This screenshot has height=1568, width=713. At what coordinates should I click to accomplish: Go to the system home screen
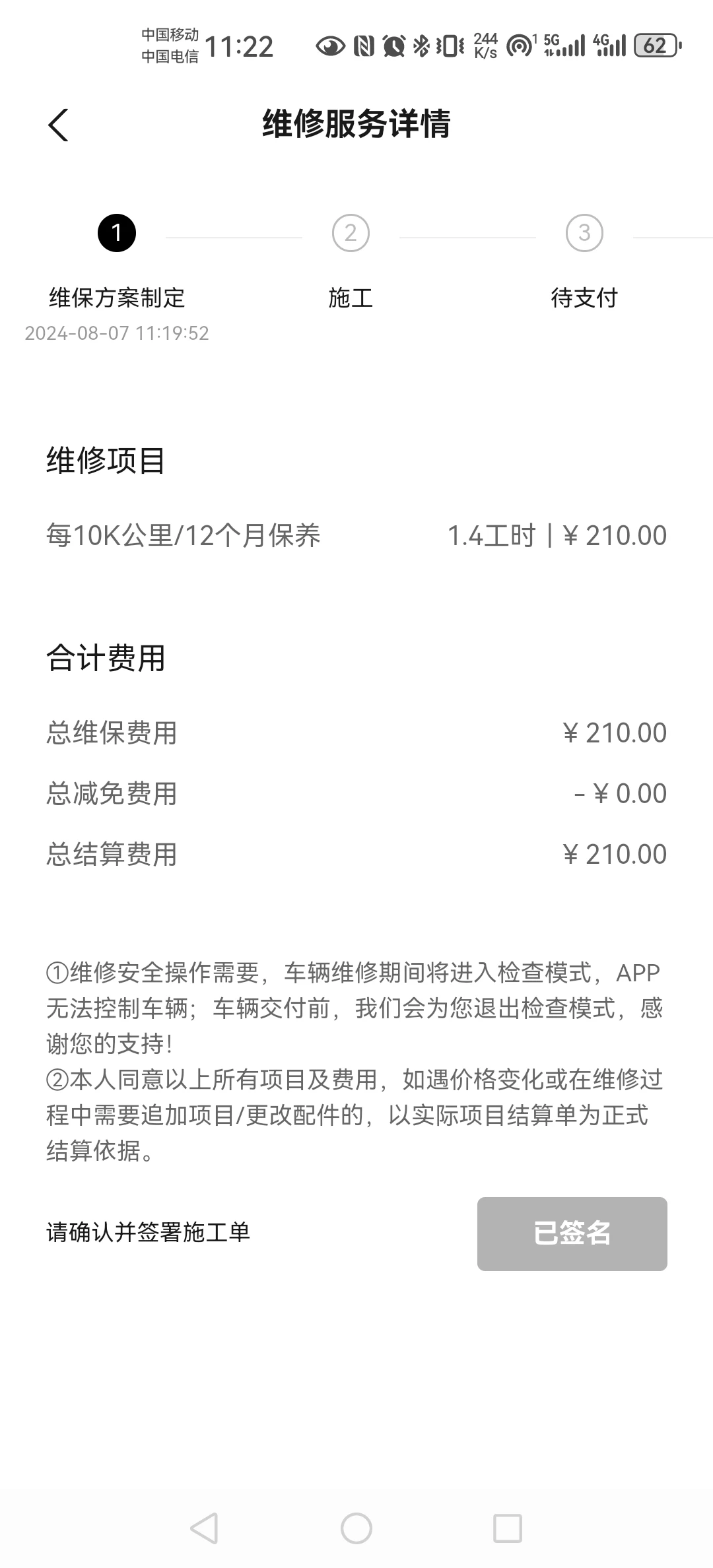[x=356, y=1528]
